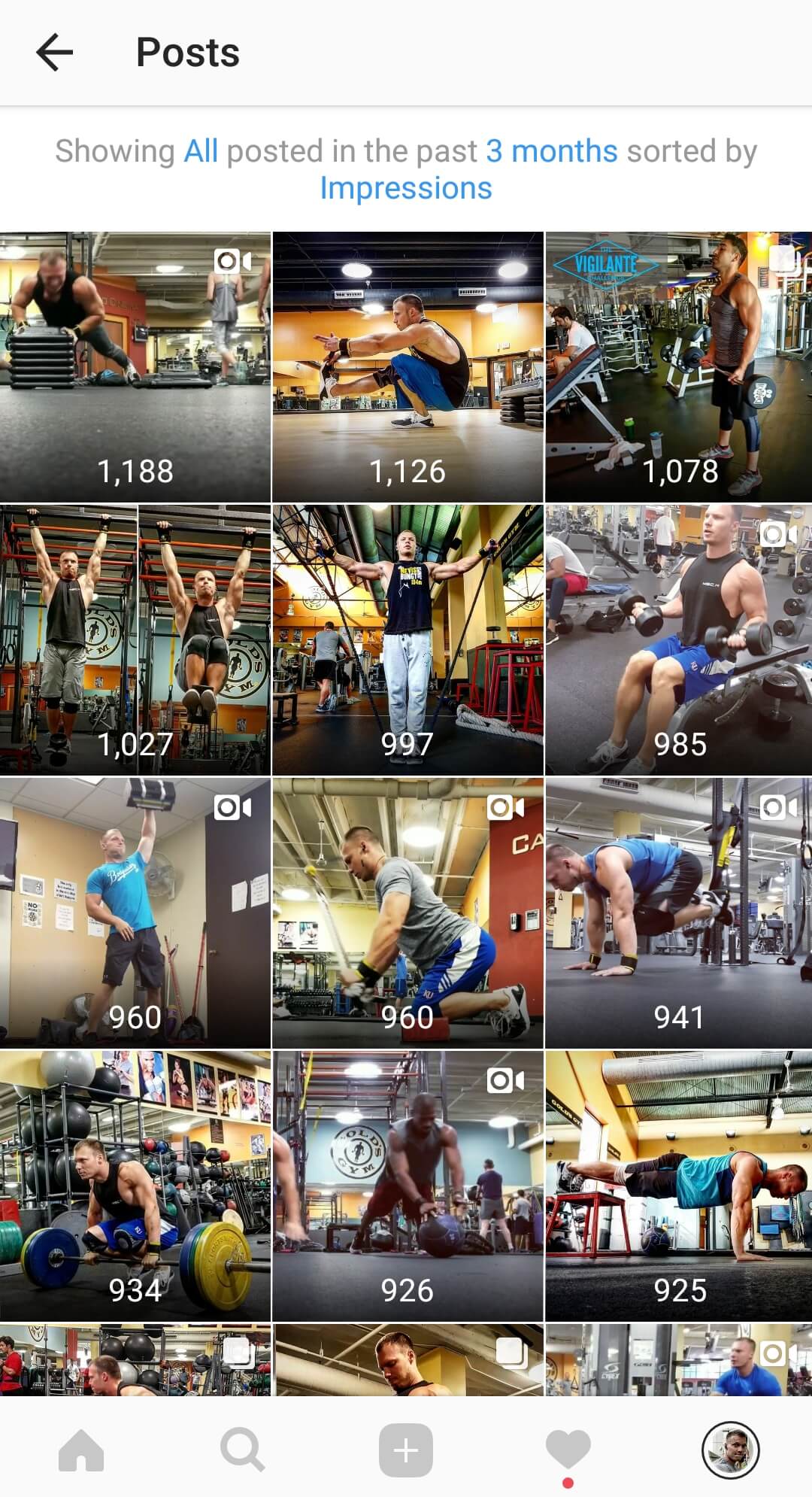Open the post with 1,126 impressions

click(x=408, y=367)
